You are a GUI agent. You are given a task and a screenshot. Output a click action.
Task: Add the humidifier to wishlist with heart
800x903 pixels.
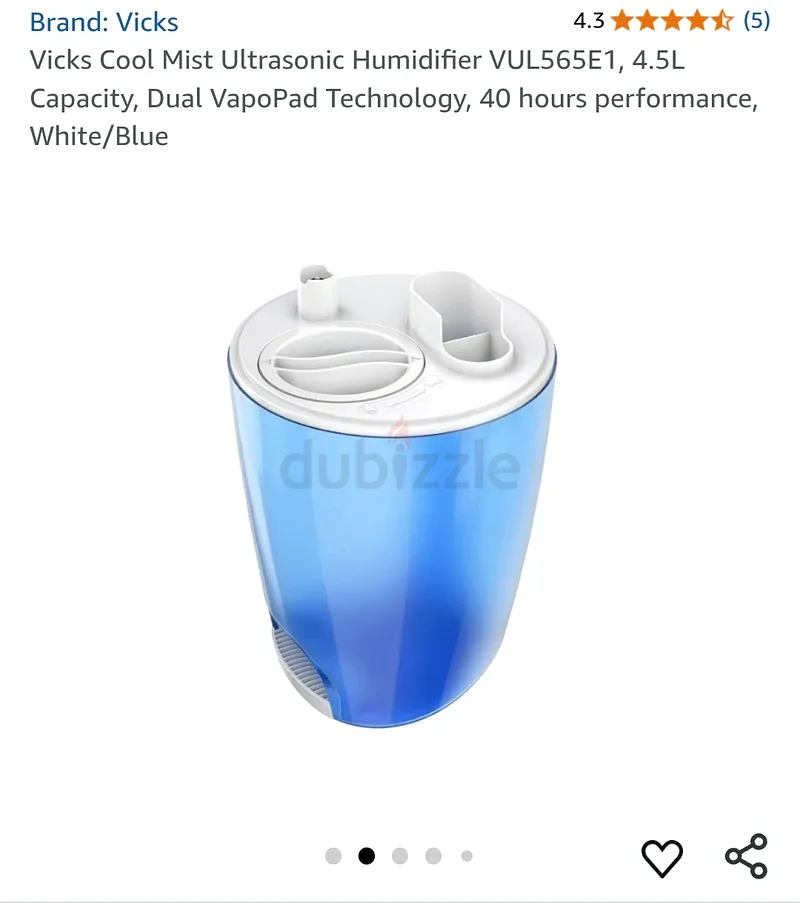[x=661, y=857]
